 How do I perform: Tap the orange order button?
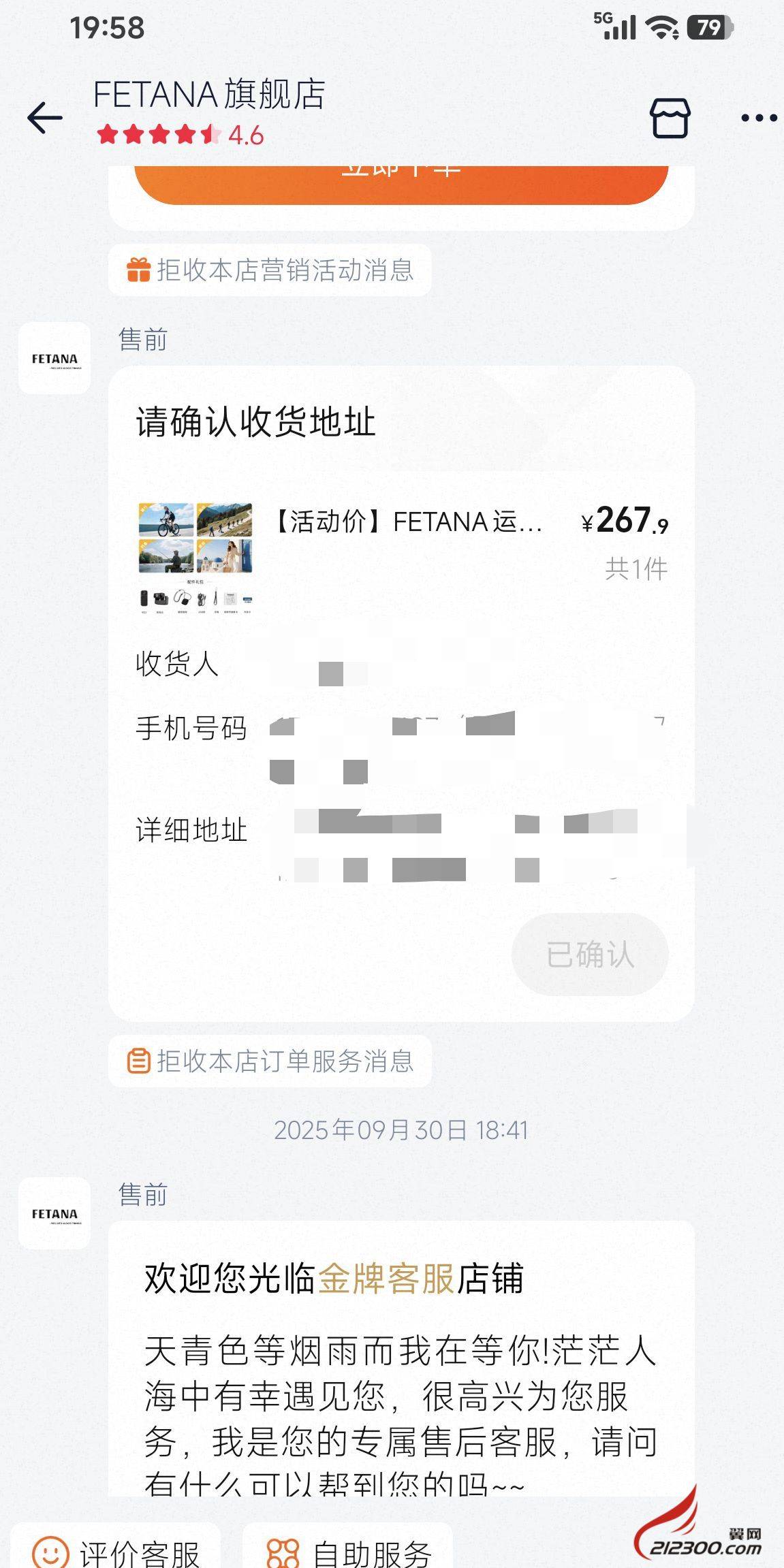[x=401, y=182]
